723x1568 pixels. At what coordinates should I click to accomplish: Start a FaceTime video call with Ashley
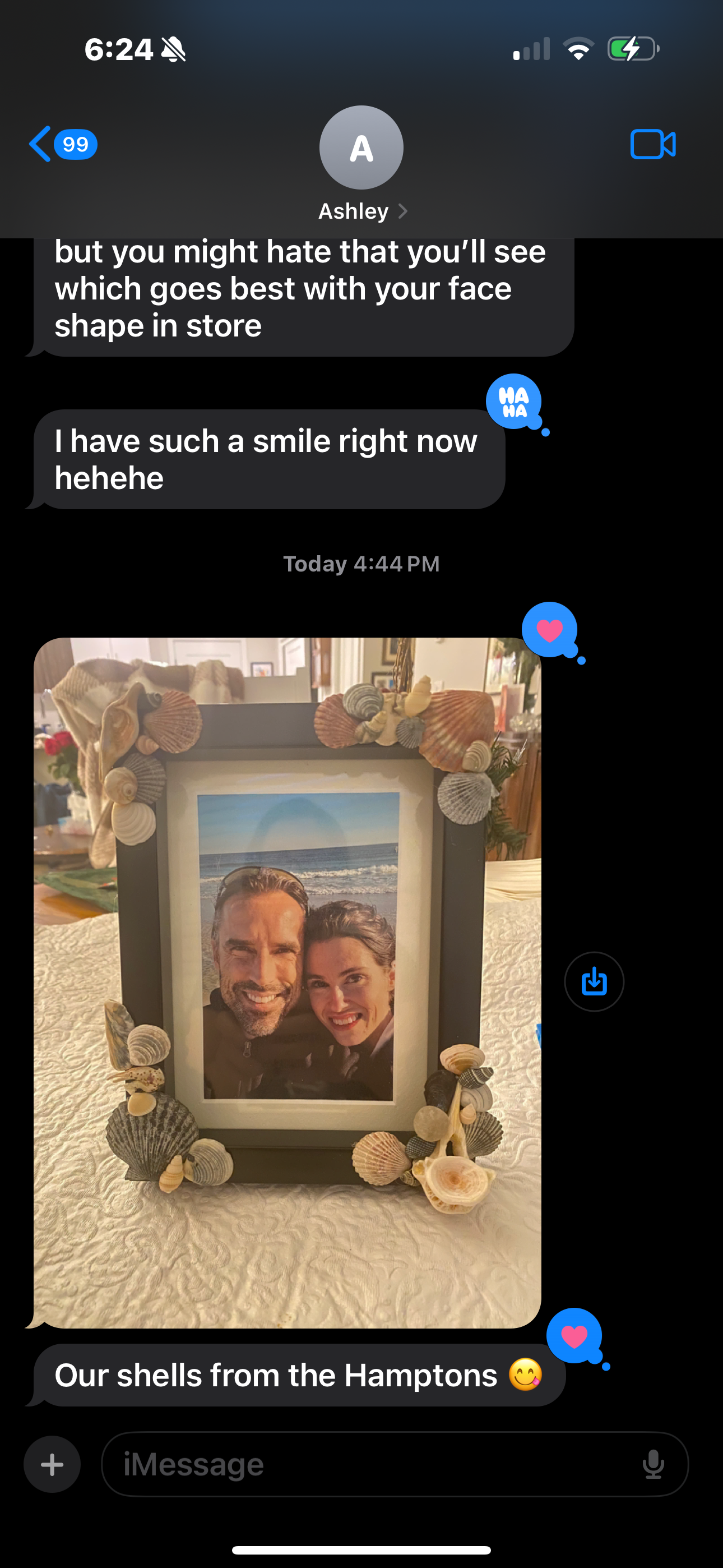pos(652,144)
